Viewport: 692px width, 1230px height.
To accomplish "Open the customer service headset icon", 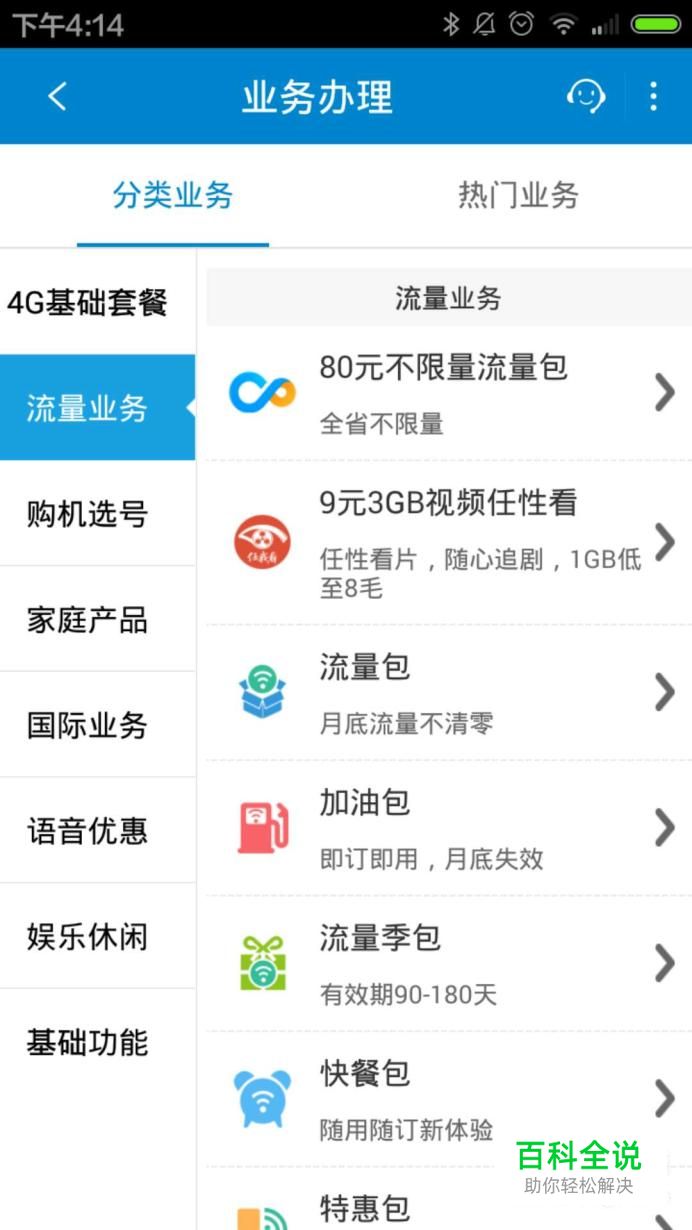I will tap(586, 97).
